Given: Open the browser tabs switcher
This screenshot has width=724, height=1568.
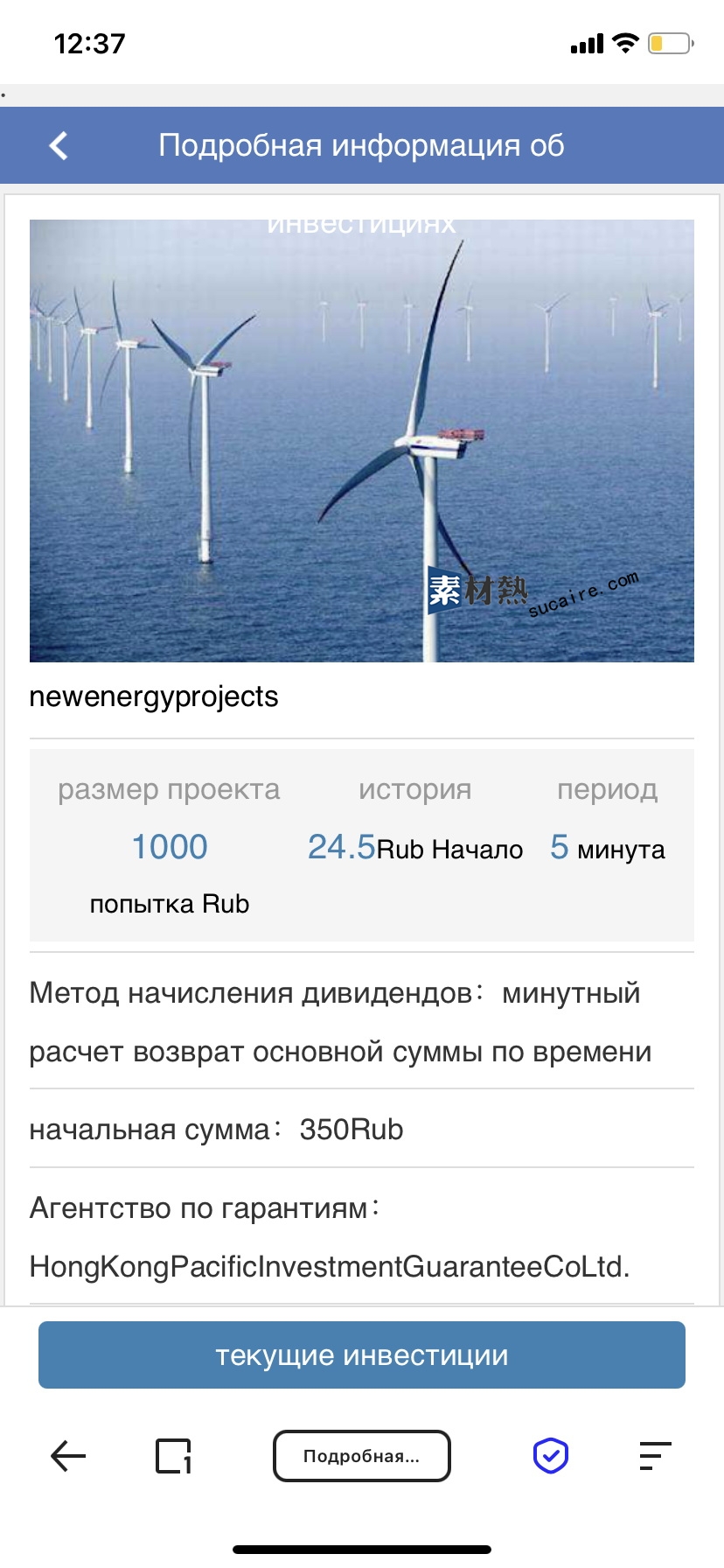Looking at the screenshot, I should coord(173,1456).
